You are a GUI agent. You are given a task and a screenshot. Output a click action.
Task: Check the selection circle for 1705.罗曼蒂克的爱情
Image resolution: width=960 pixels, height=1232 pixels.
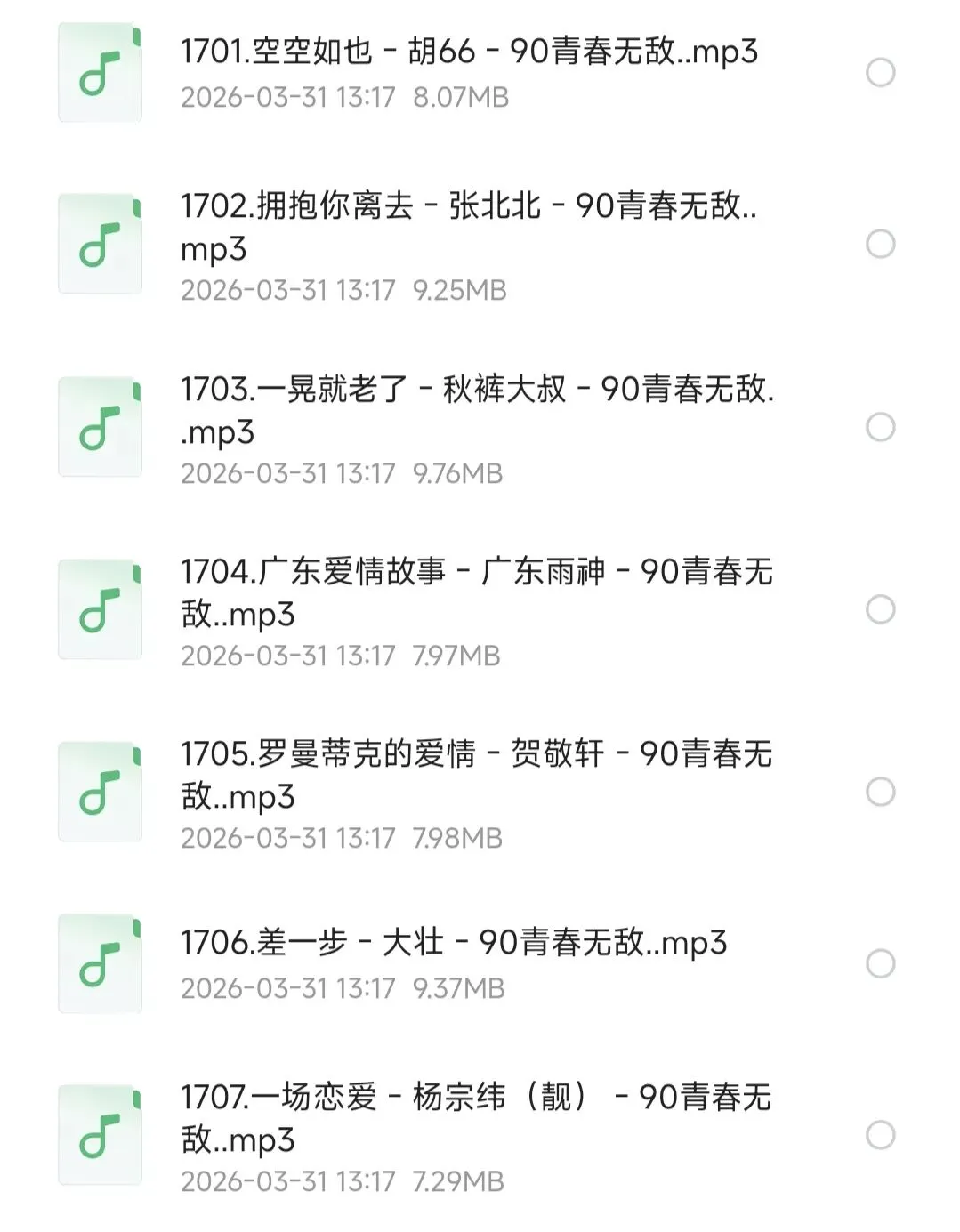pos(880,792)
